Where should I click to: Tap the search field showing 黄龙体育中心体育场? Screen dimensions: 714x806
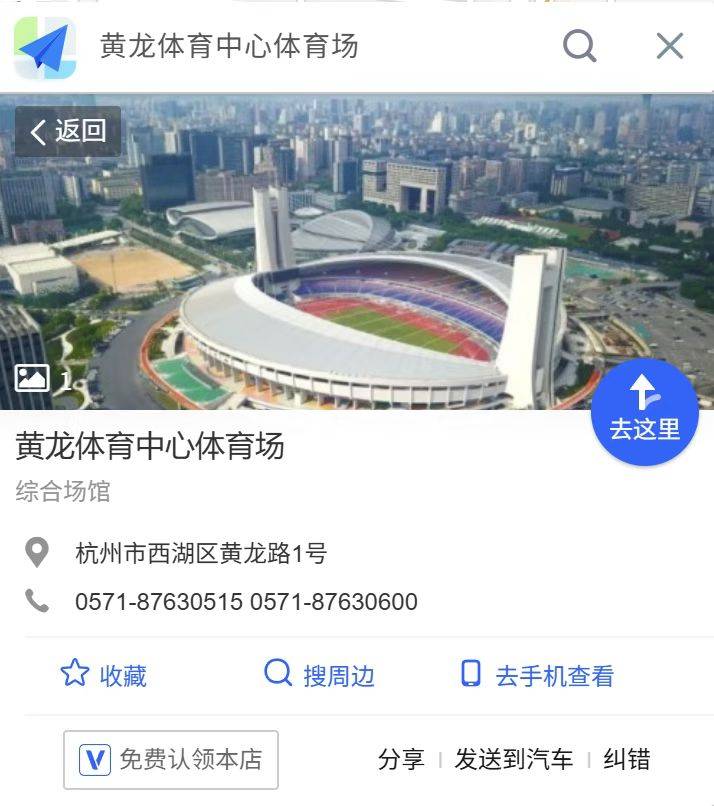coord(300,46)
